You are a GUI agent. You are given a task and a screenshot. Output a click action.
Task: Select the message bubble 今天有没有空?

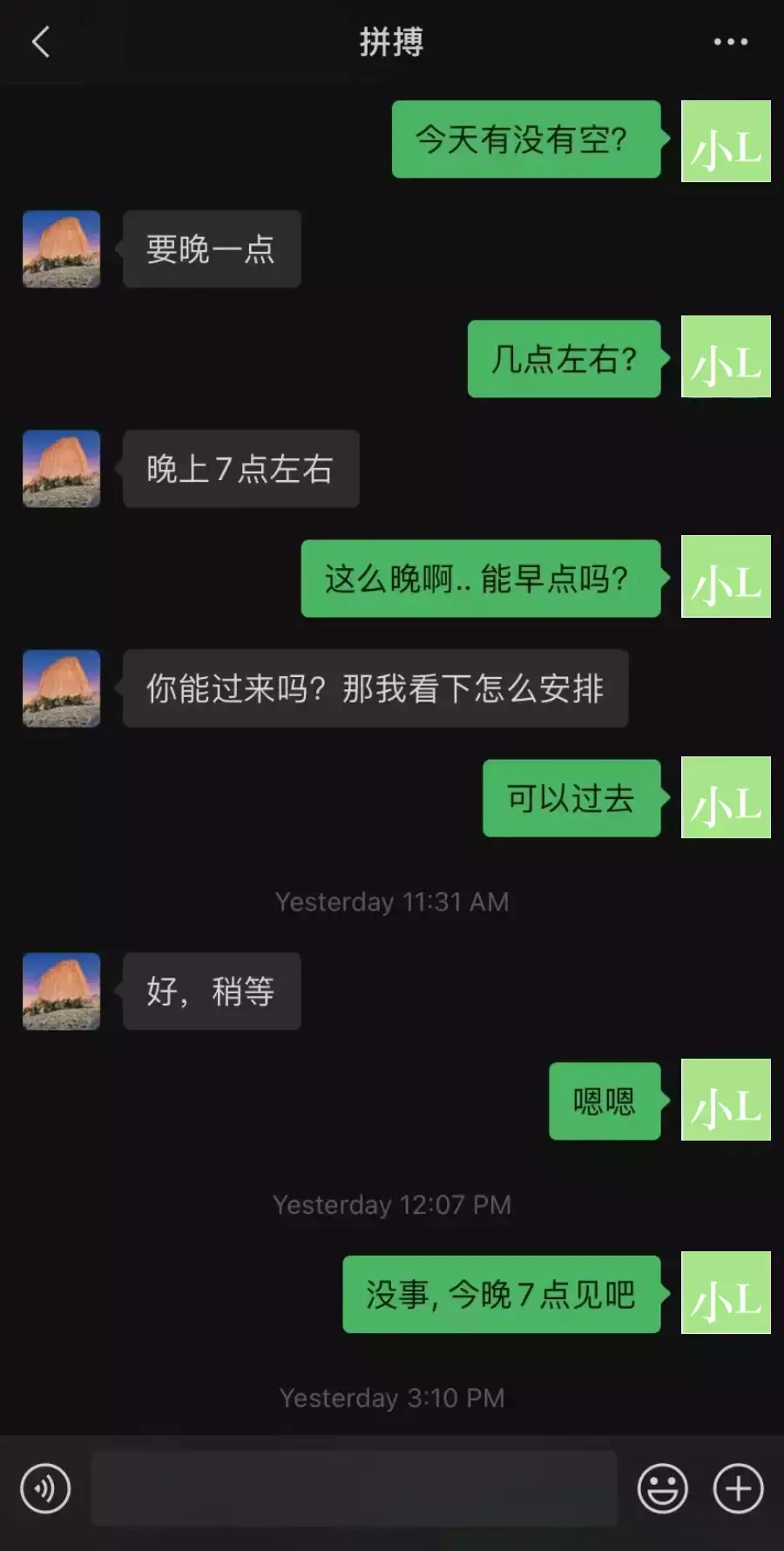click(x=525, y=139)
